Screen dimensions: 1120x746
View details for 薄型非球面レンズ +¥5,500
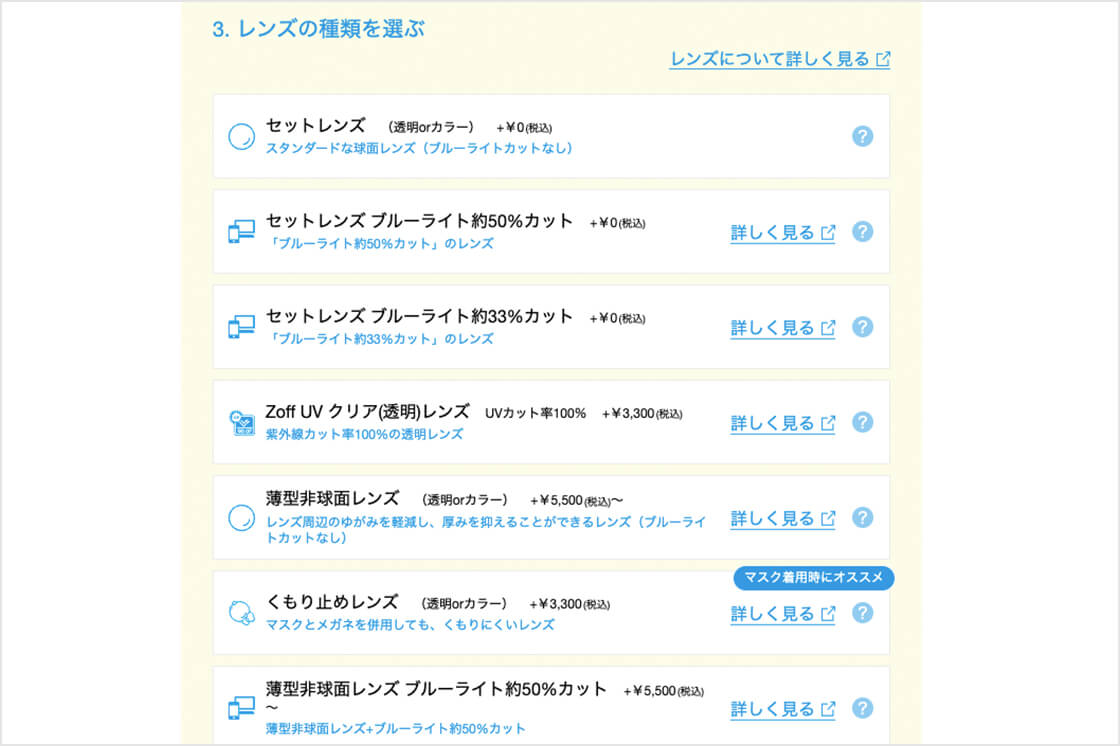pyautogui.click(x=782, y=518)
